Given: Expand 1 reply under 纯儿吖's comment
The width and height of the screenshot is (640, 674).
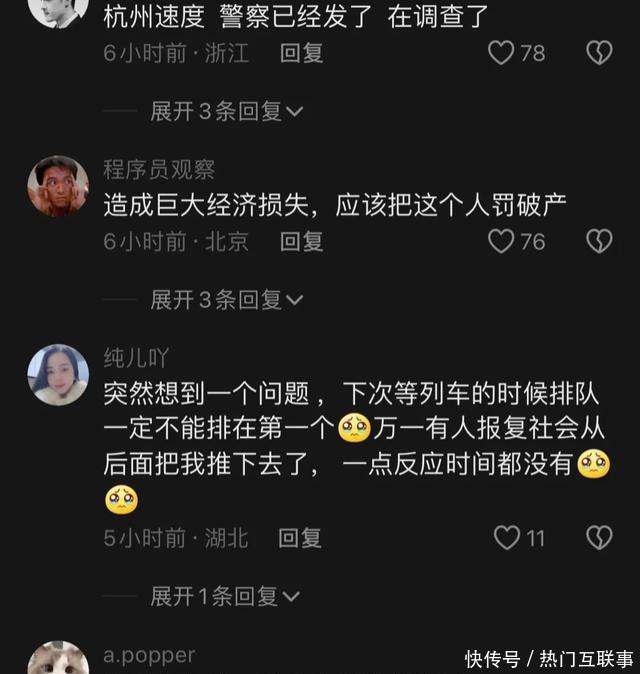Looking at the screenshot, I should coord(226,597).
